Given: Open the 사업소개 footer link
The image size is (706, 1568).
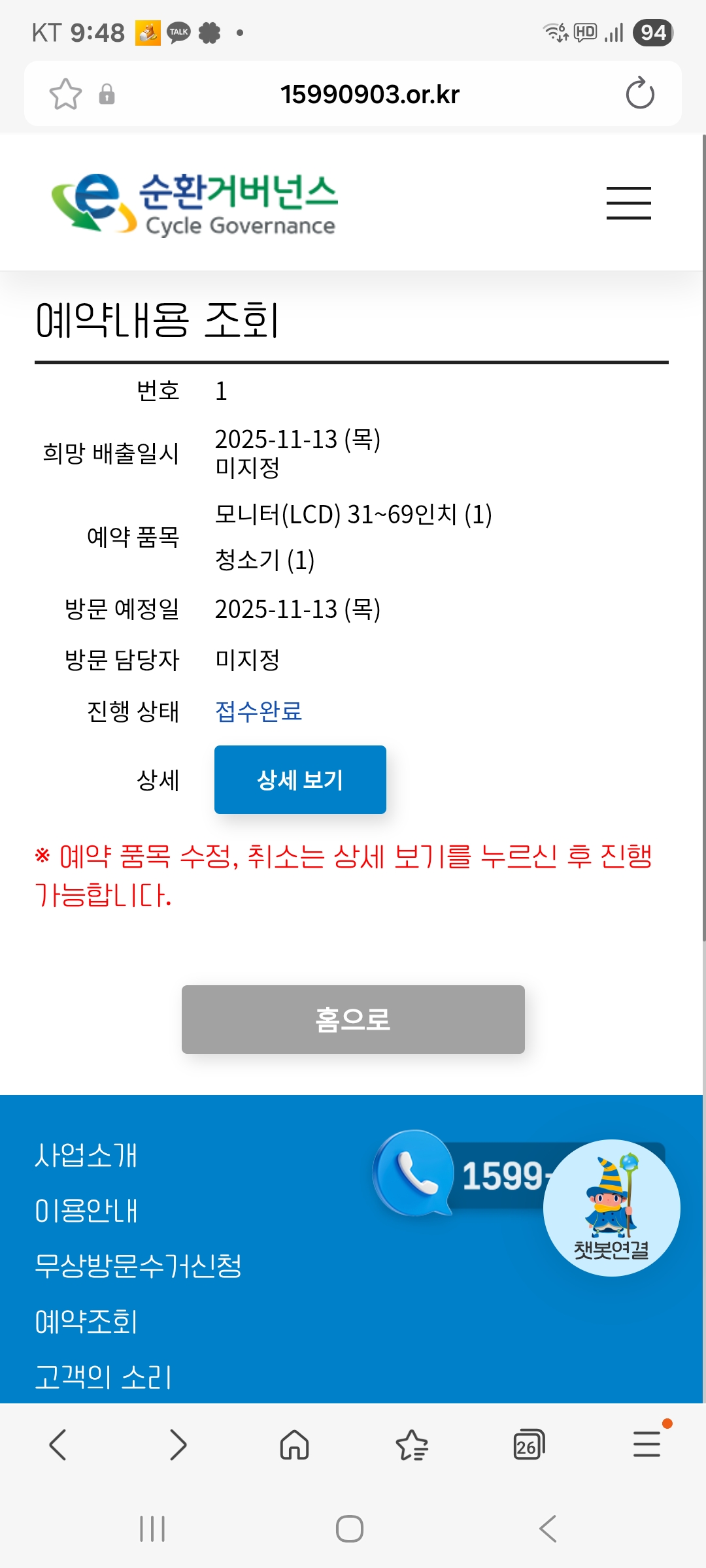Looking at the screenshot, I should (86, 1155).
